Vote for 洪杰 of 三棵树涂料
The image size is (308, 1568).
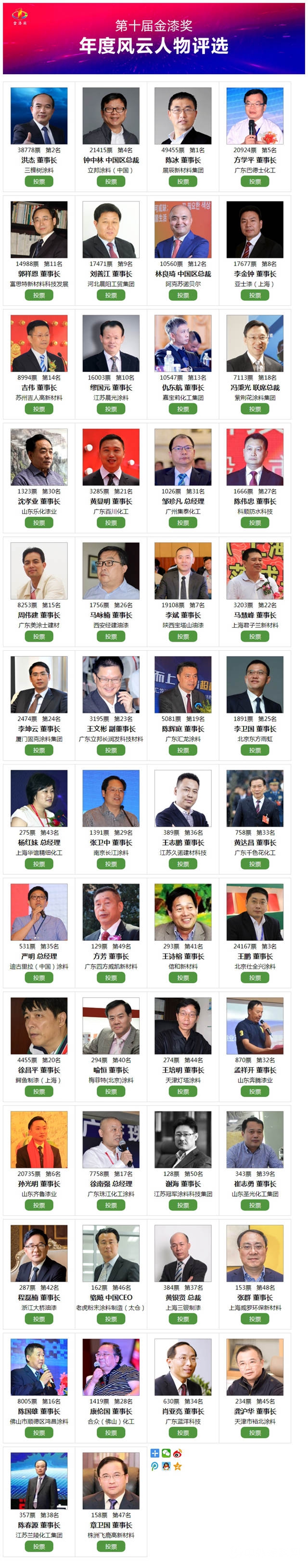39,182
